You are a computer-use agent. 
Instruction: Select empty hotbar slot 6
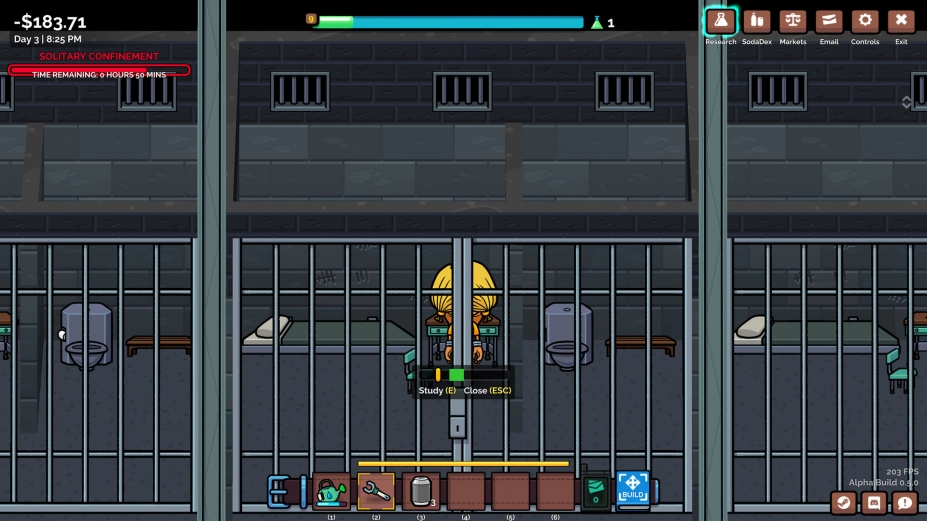point(555,491)
